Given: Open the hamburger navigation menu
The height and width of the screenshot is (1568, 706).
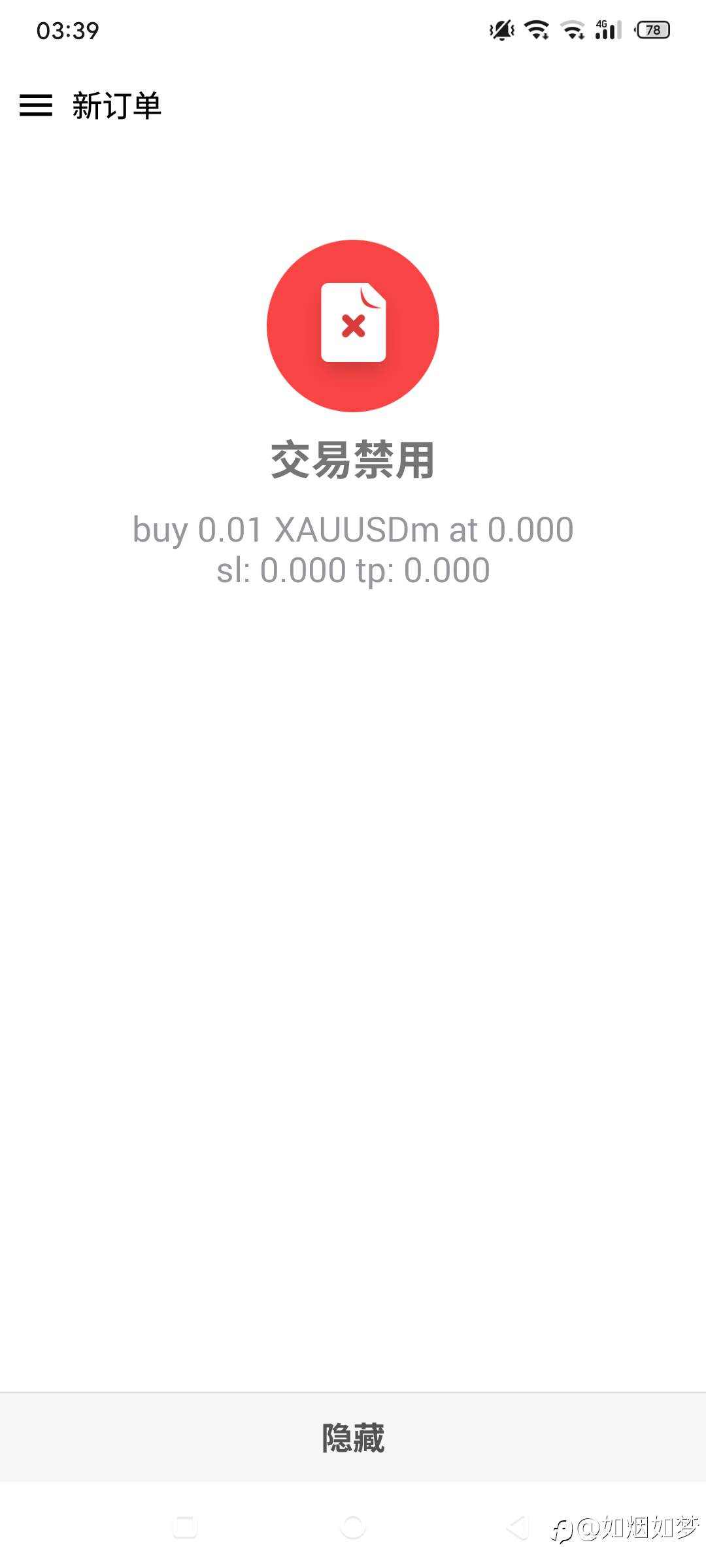Looking at the screenshot, I should pyautogui.click(x=36, y=106).
